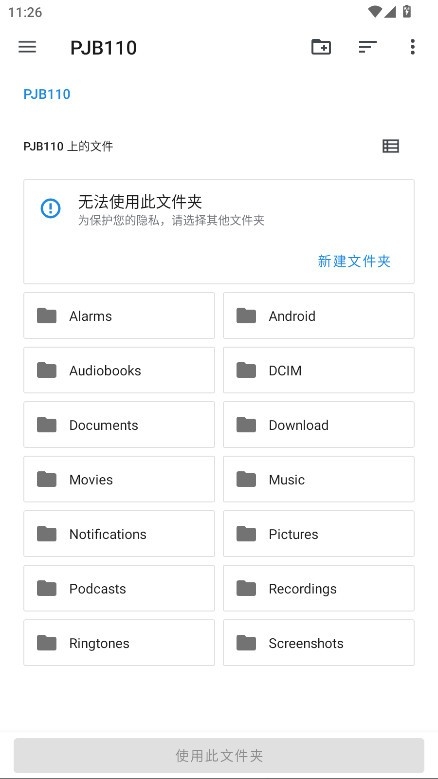
Task: Open the Android folder
Action: (x=319, y=316)
